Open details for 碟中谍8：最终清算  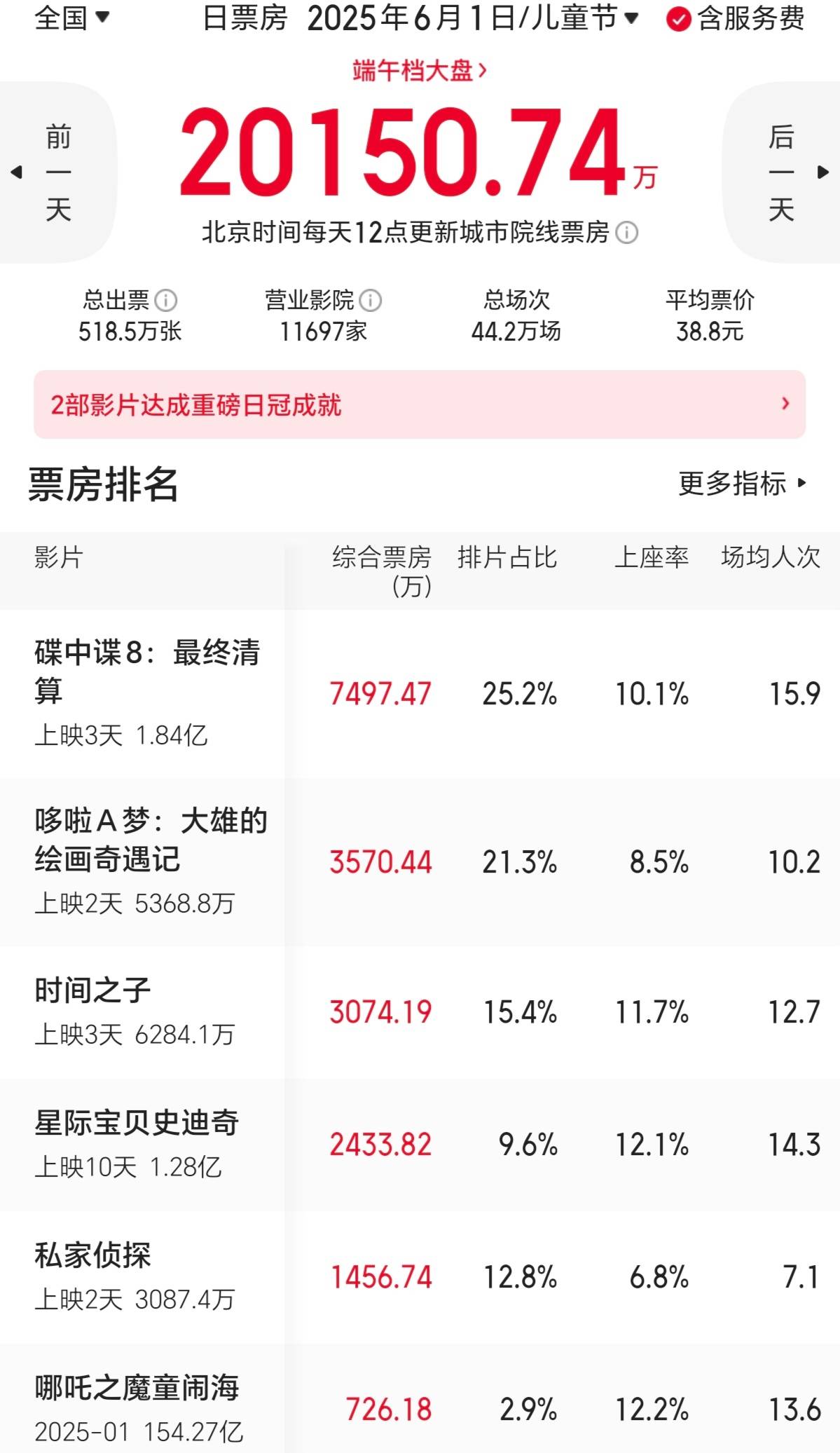coord(420,693)
